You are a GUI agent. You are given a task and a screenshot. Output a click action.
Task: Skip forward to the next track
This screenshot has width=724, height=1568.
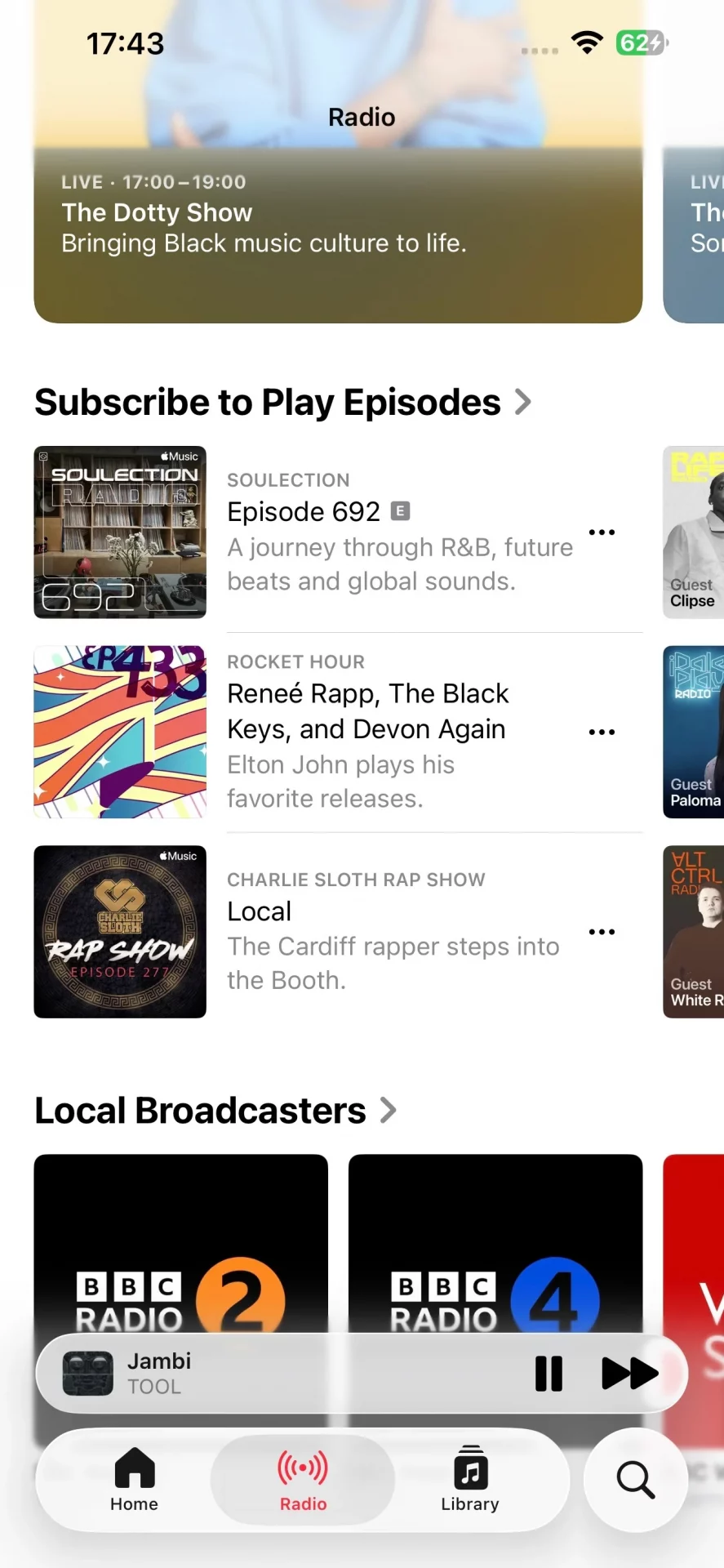tap(629, 1373)
